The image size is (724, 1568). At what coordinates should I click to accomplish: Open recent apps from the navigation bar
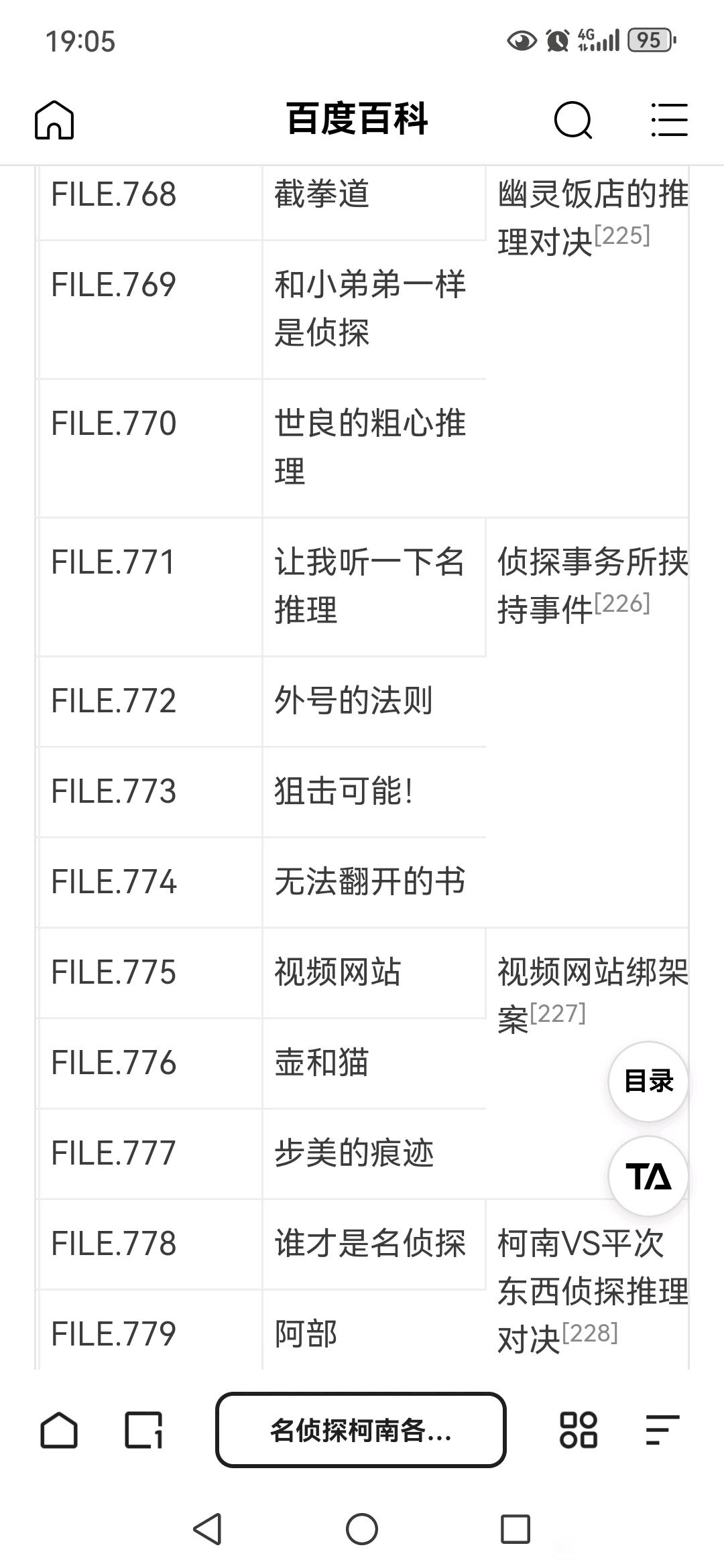pos(516,1529)
